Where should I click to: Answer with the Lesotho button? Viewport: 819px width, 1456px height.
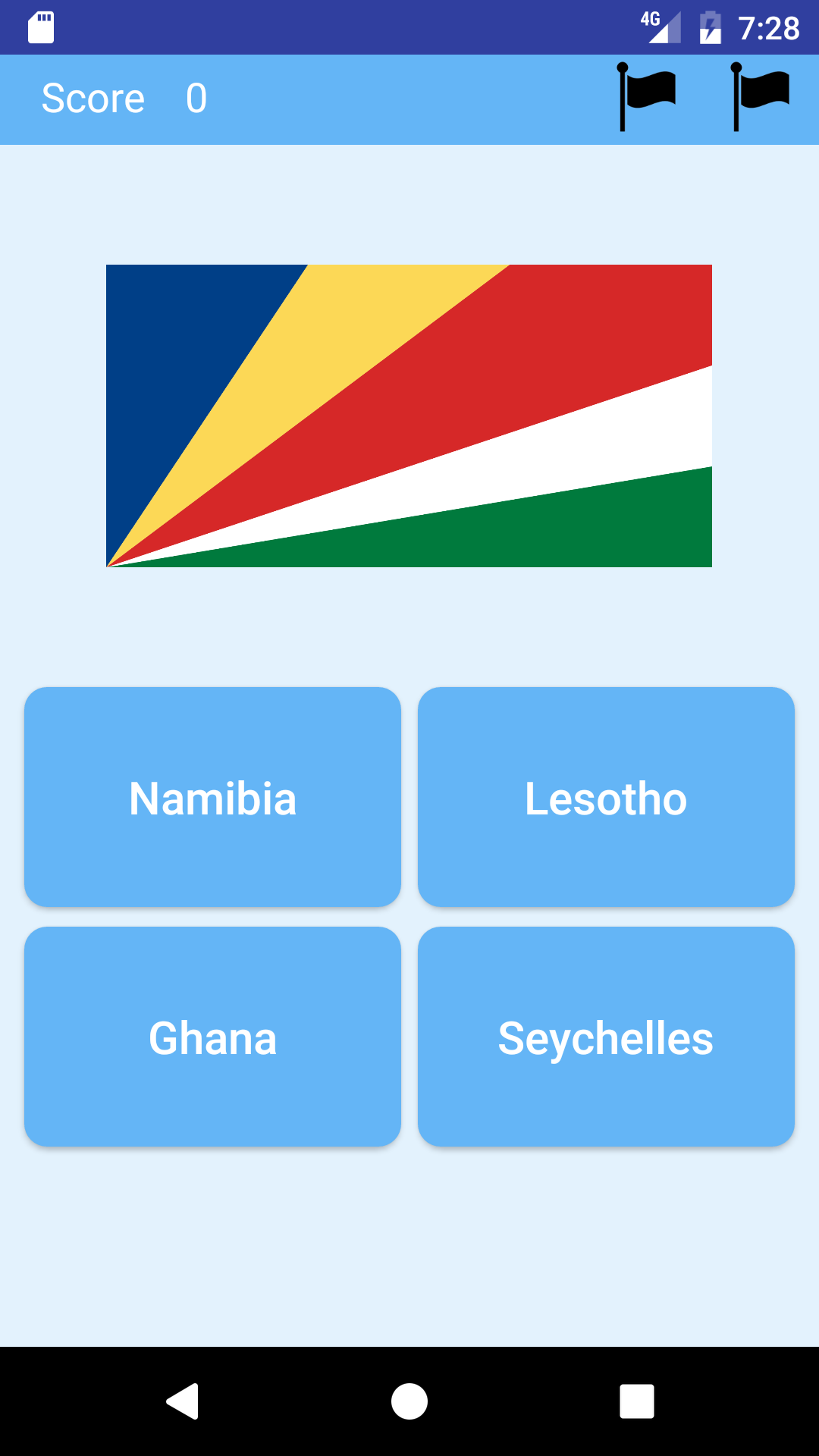pos(606,796)
